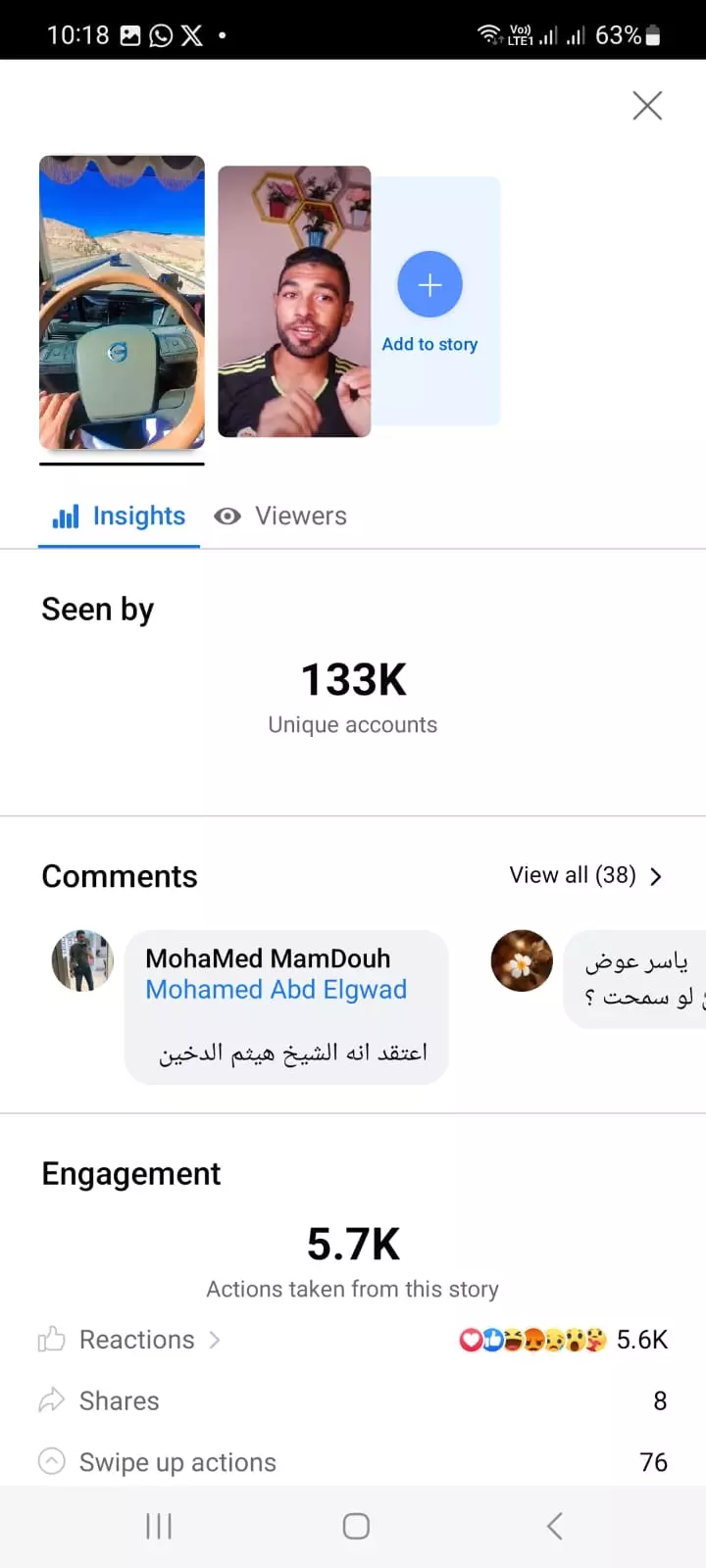Switch to the Viewers tab

pos(300,515)
